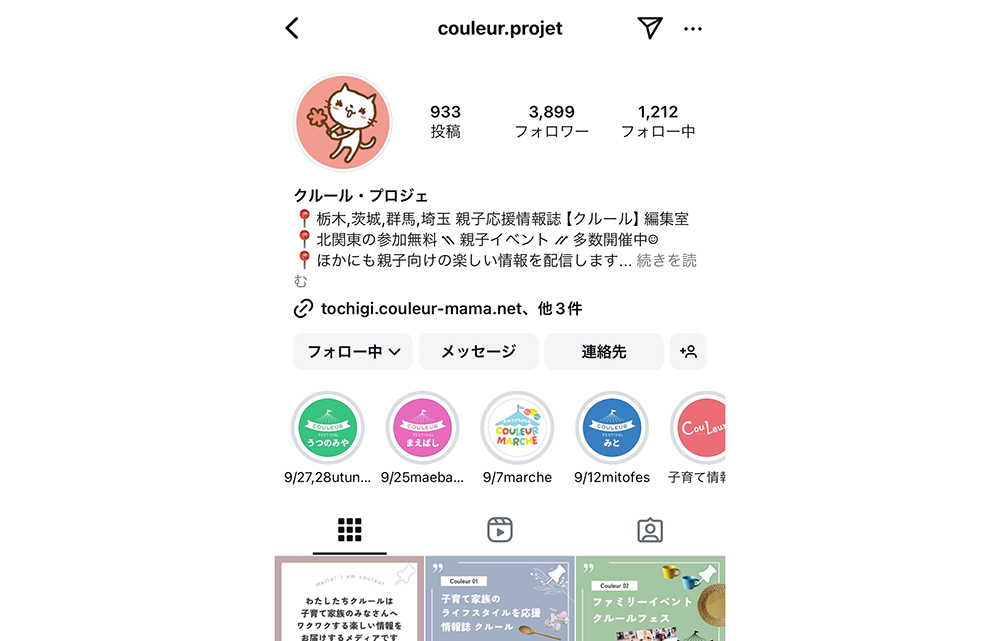Open the profile picture of couleur.projet

(x=343, y=123)
